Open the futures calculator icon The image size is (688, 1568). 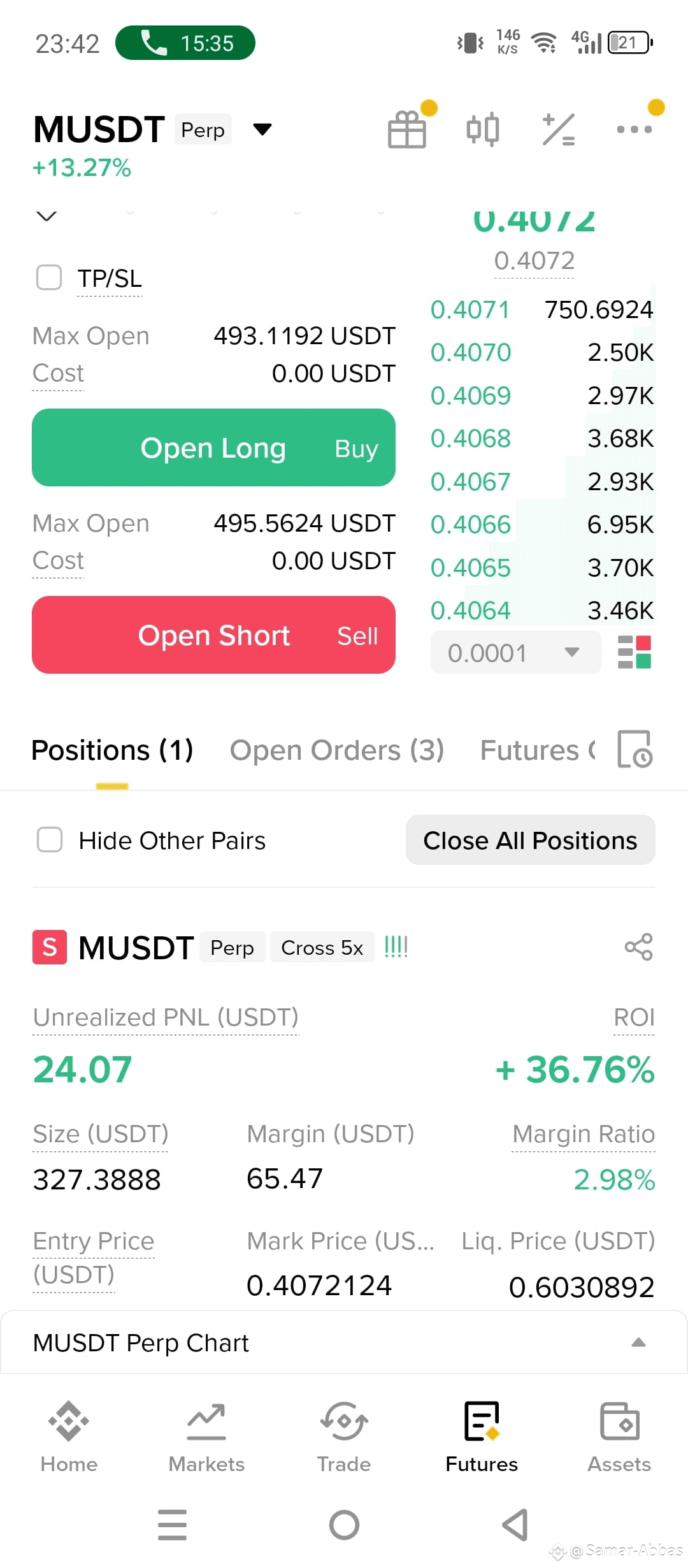pos(559,129)
